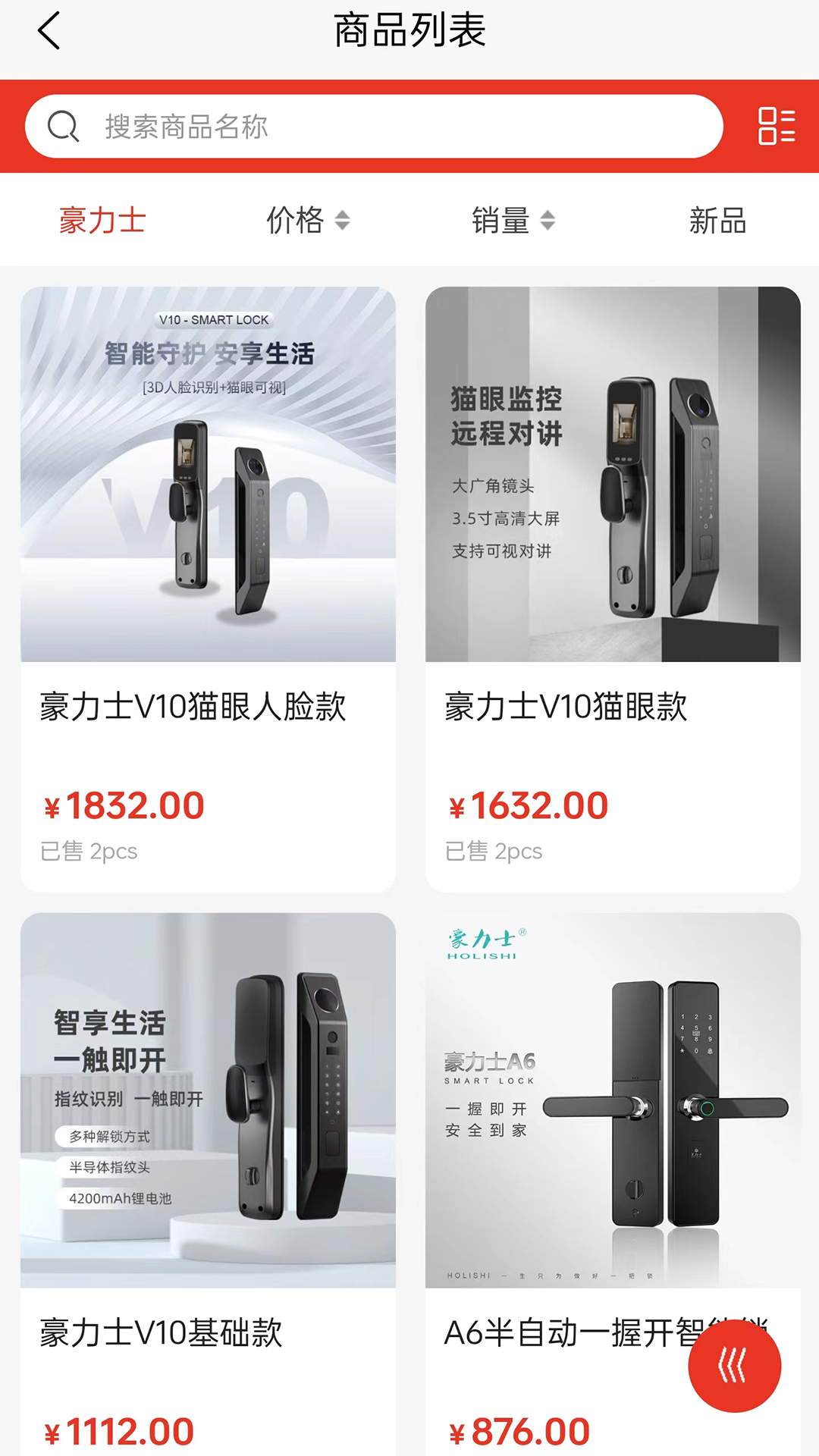Open 豪力士V10猫眼人脸款 product card
The height and width of the screenshot is (1456, 819).
point(208,588)
